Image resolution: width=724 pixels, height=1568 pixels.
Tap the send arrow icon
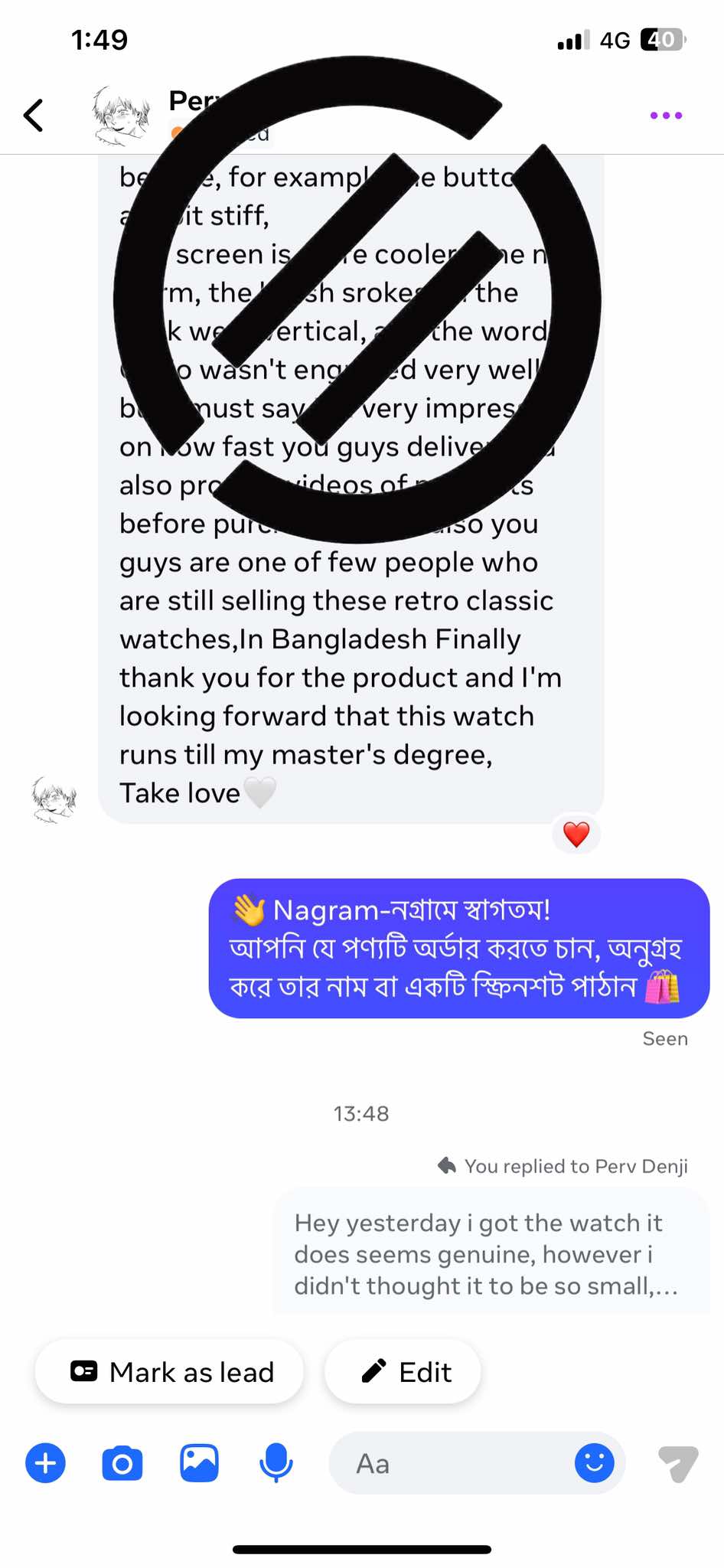[678, 1463]
